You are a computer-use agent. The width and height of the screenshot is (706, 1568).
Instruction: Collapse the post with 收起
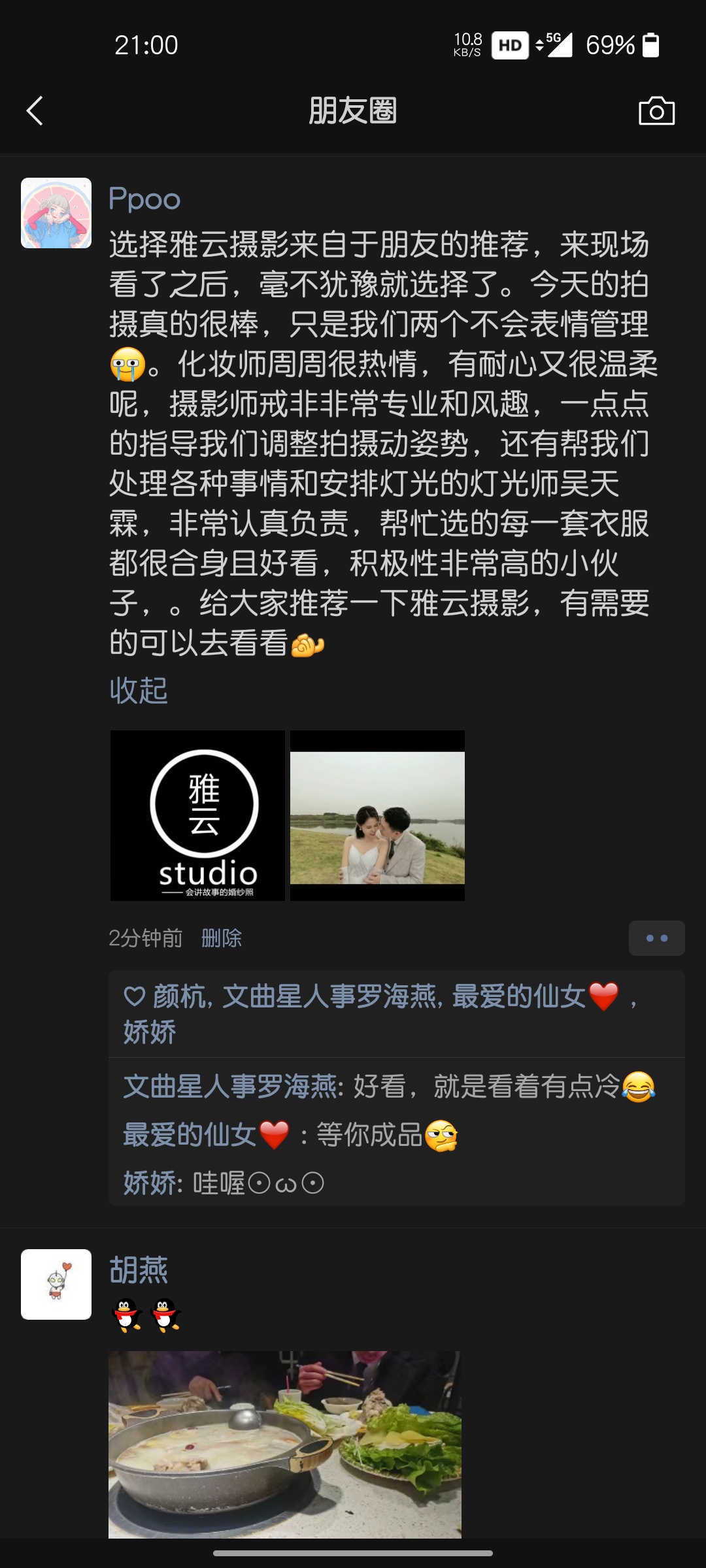point(139,690)
